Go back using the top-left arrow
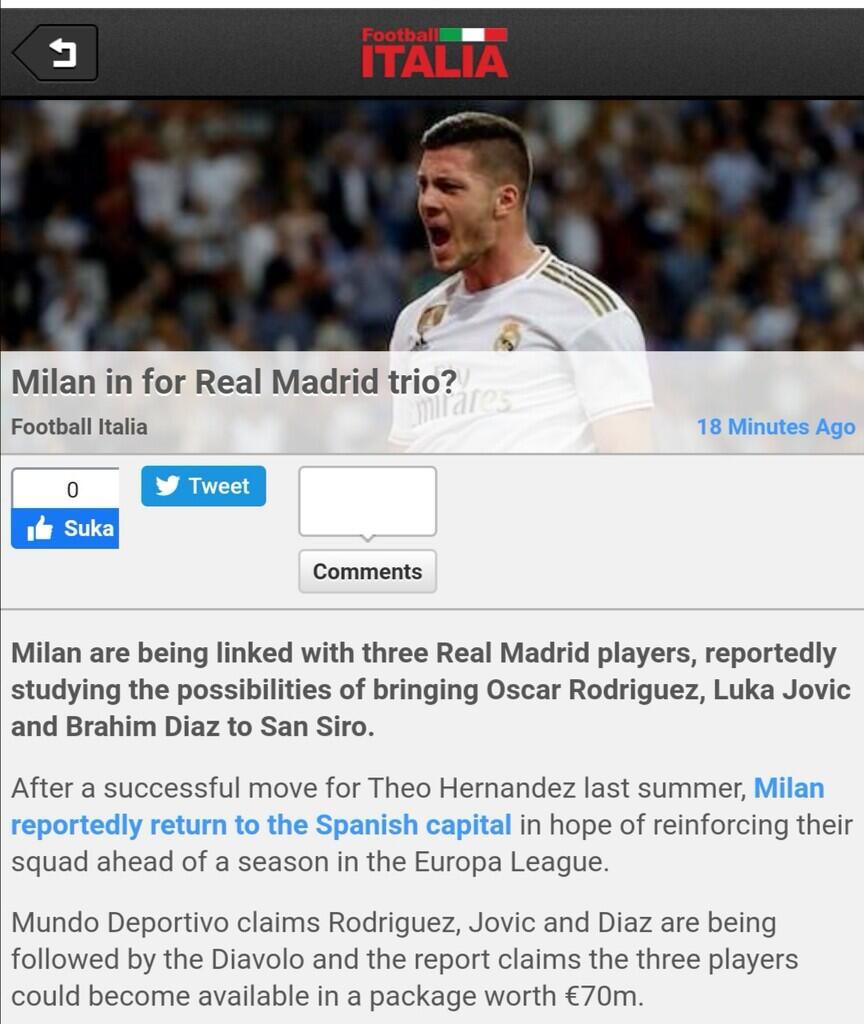The image size is (864, 1024). [56, 52]
